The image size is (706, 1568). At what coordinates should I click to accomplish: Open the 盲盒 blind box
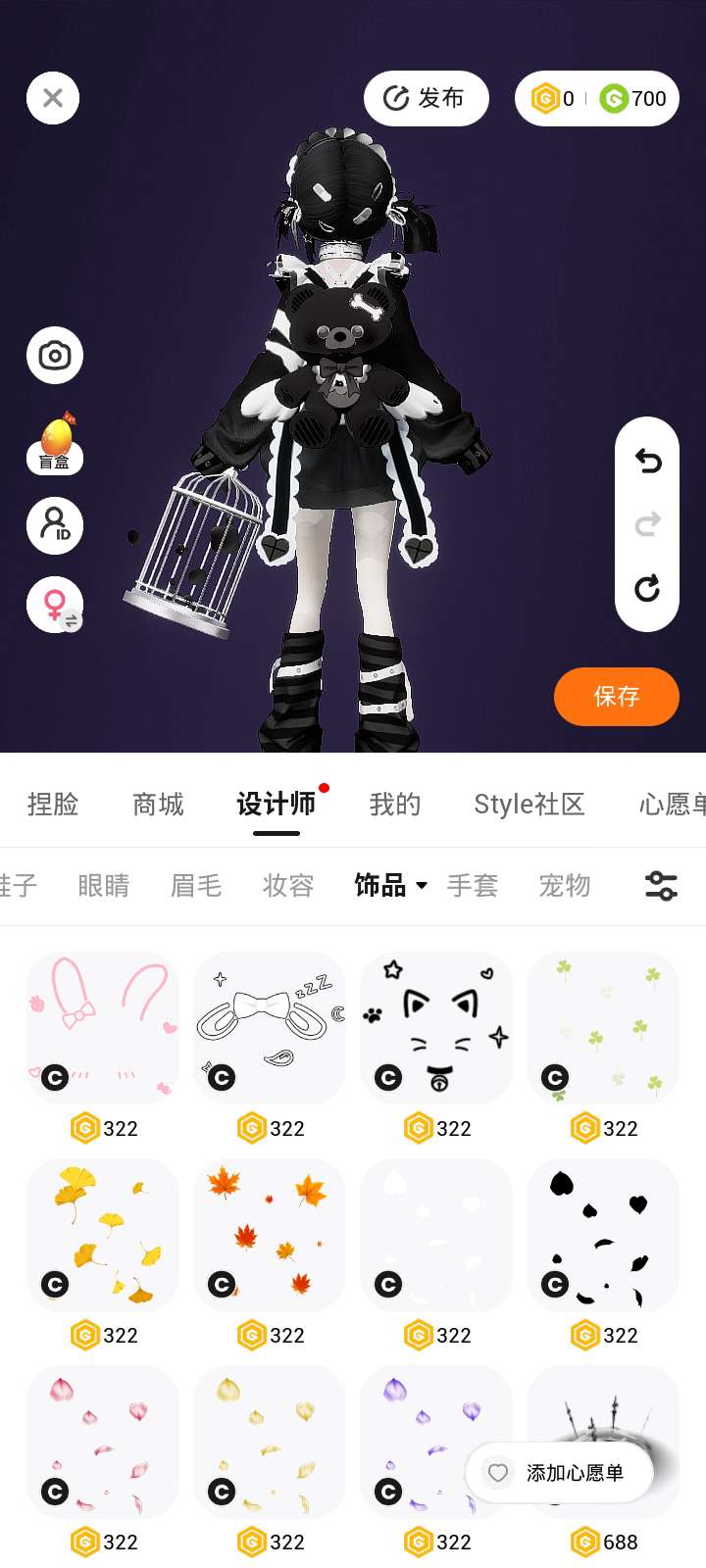[x=55, y=443]
